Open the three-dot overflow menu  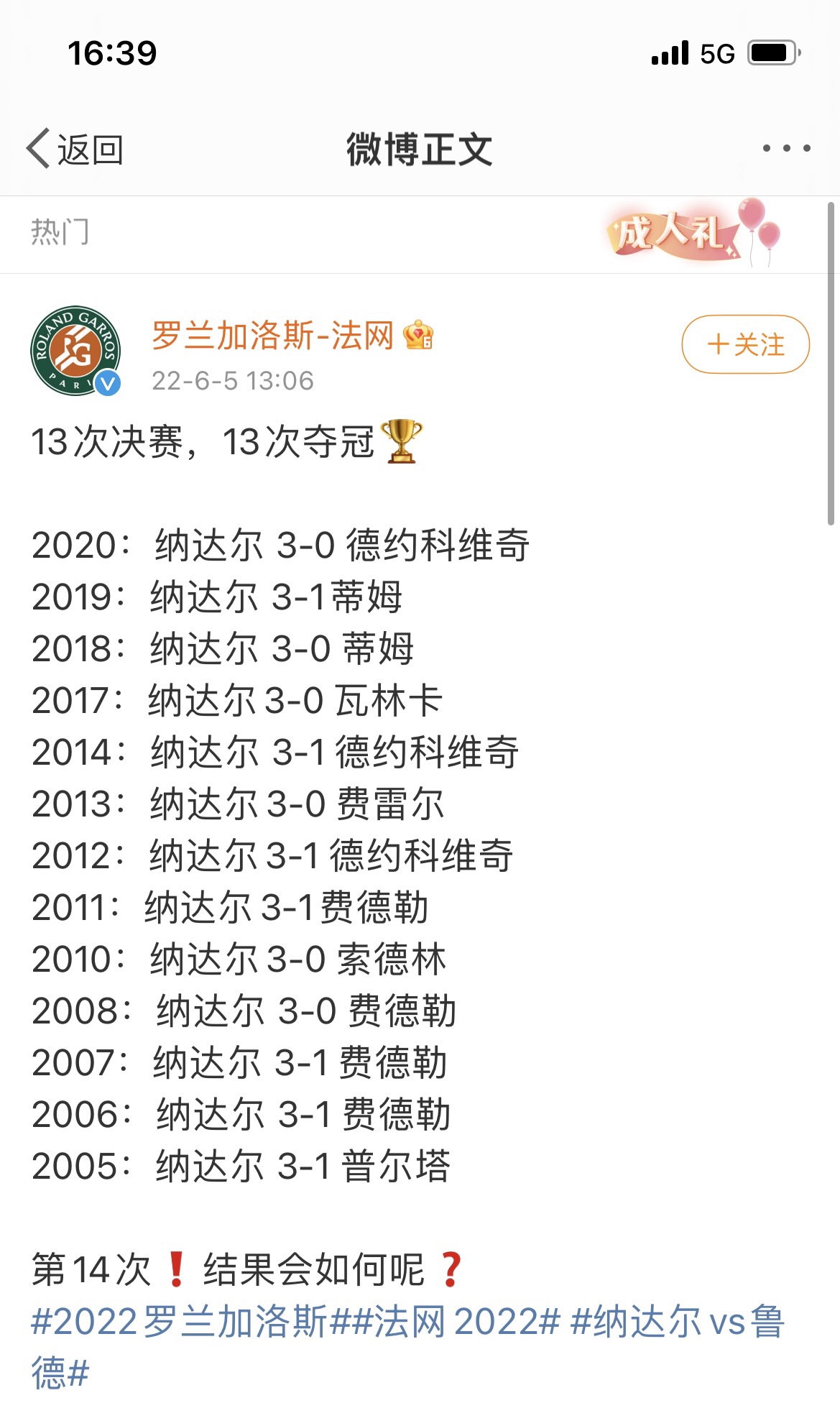pyautogui.click(x=787, y=149)
